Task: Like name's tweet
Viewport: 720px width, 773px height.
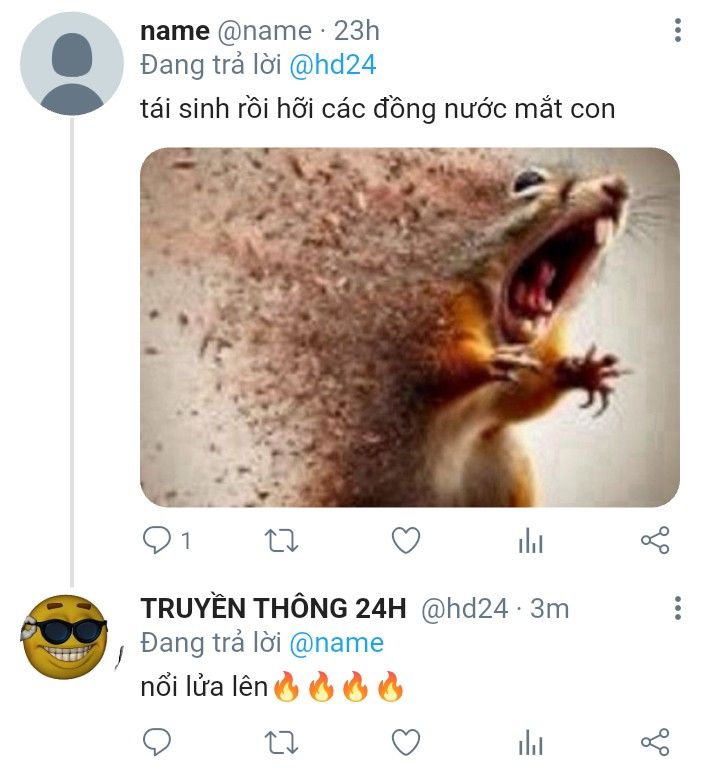Action: (x=405, y=541)
